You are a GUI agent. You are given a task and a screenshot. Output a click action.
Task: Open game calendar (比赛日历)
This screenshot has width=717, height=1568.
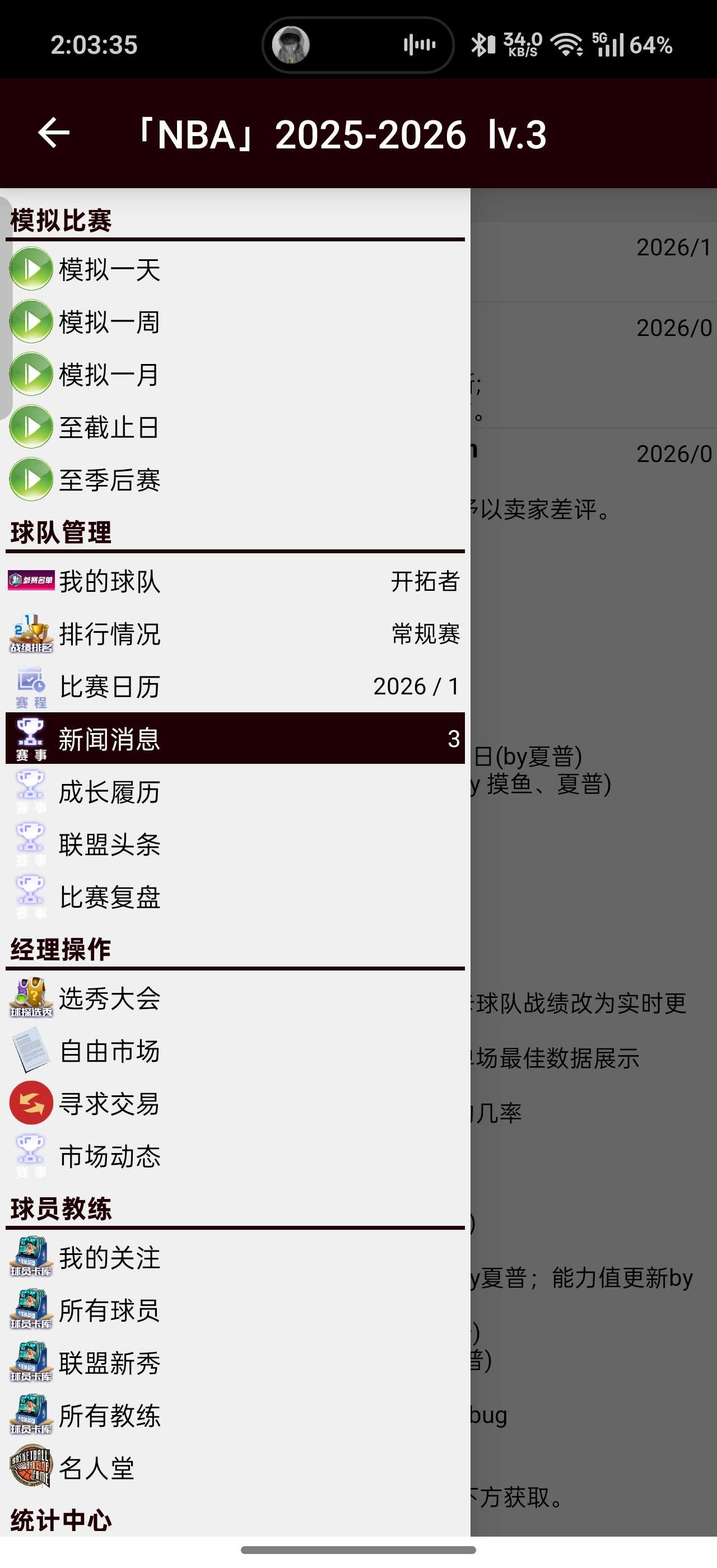234,687
